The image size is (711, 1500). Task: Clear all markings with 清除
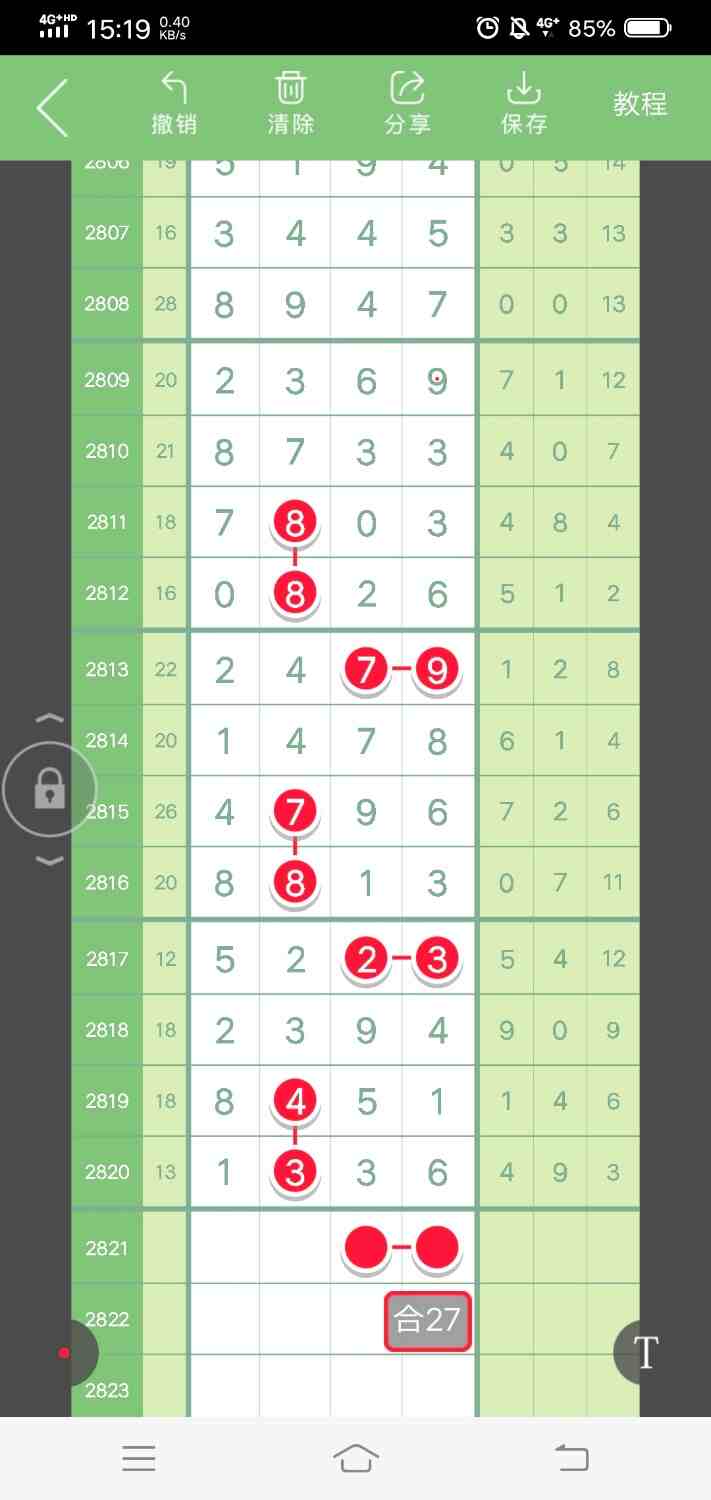tap(291, 104)
